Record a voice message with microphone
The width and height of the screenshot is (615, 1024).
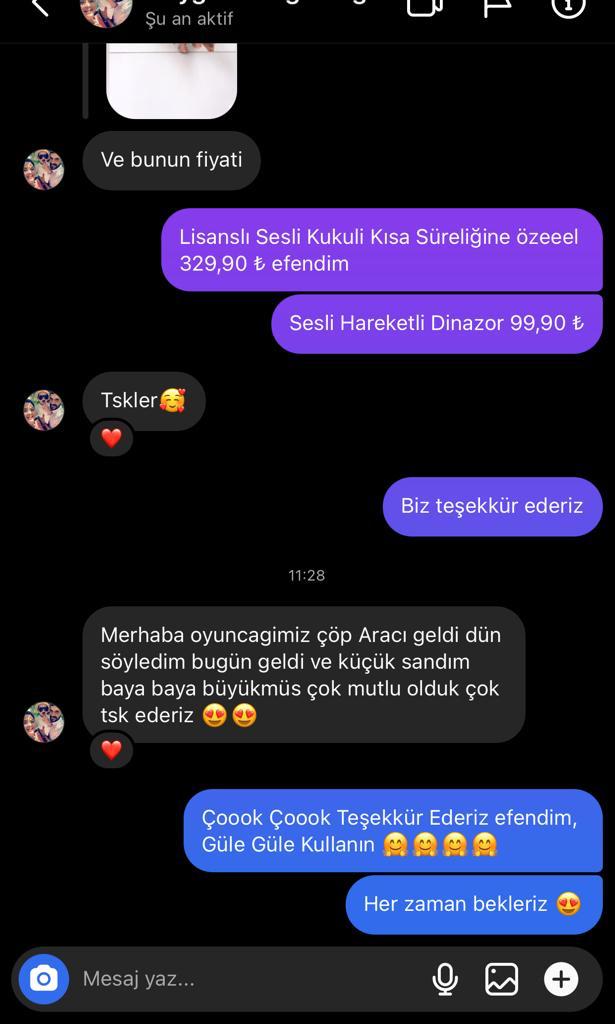coord(445,979)
